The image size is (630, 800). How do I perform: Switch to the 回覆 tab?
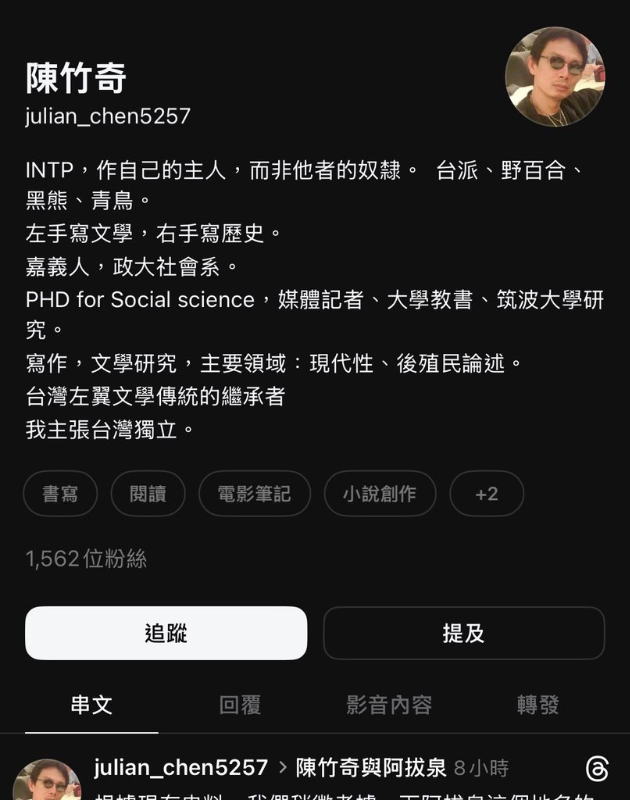pos(240,705)
